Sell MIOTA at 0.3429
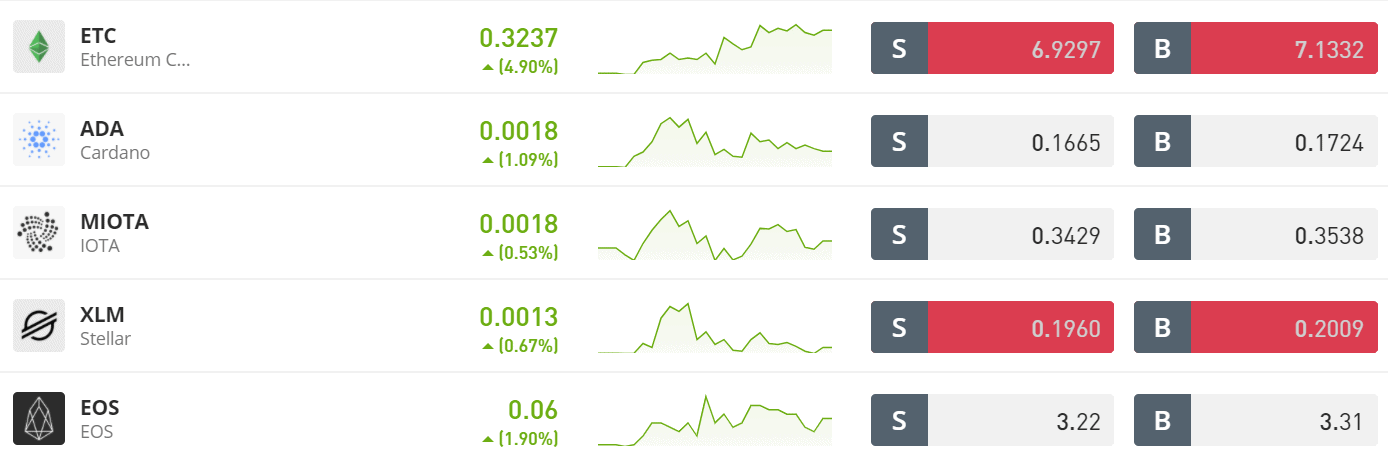This screenshot has height=459, width=1388. pos(992,234)
